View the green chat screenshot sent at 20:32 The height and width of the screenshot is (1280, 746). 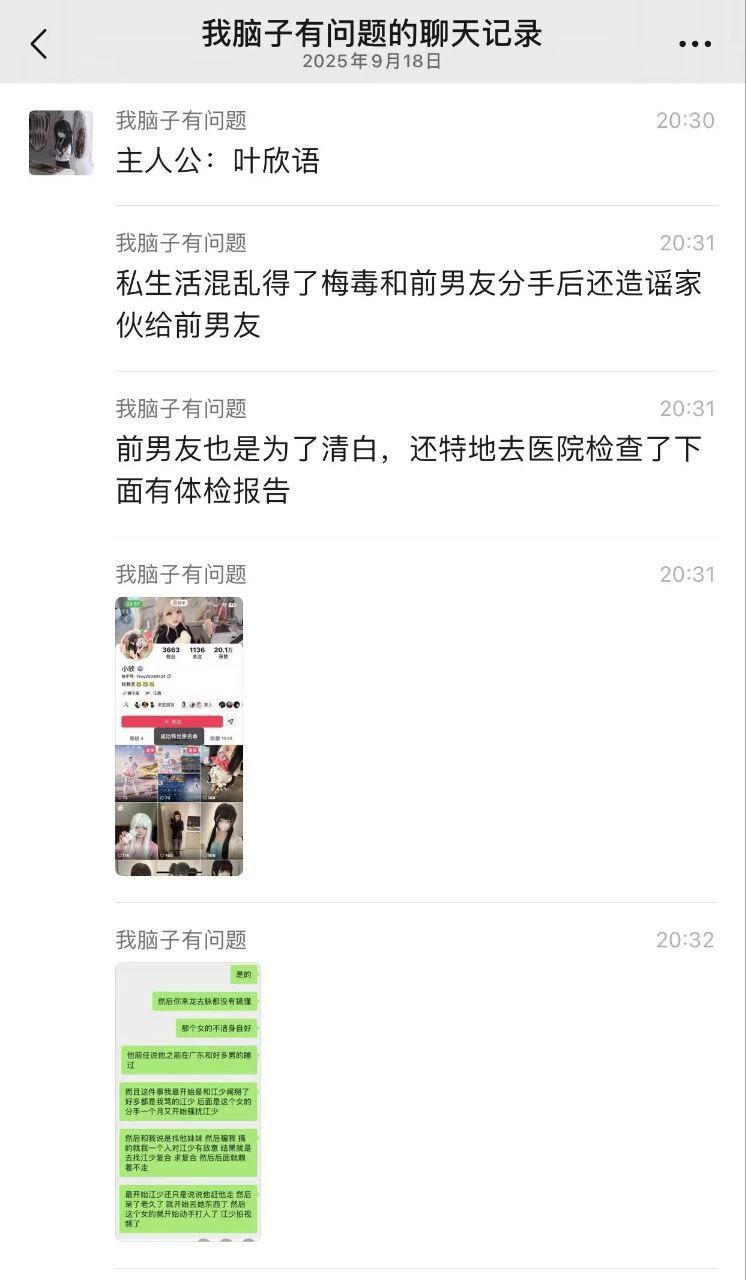tap(187, 1101)
